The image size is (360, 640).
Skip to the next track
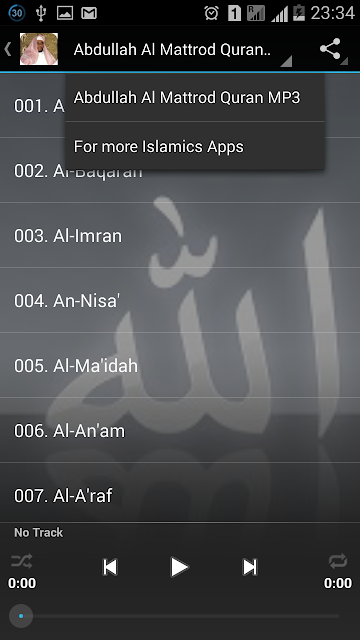pos(249,567)
